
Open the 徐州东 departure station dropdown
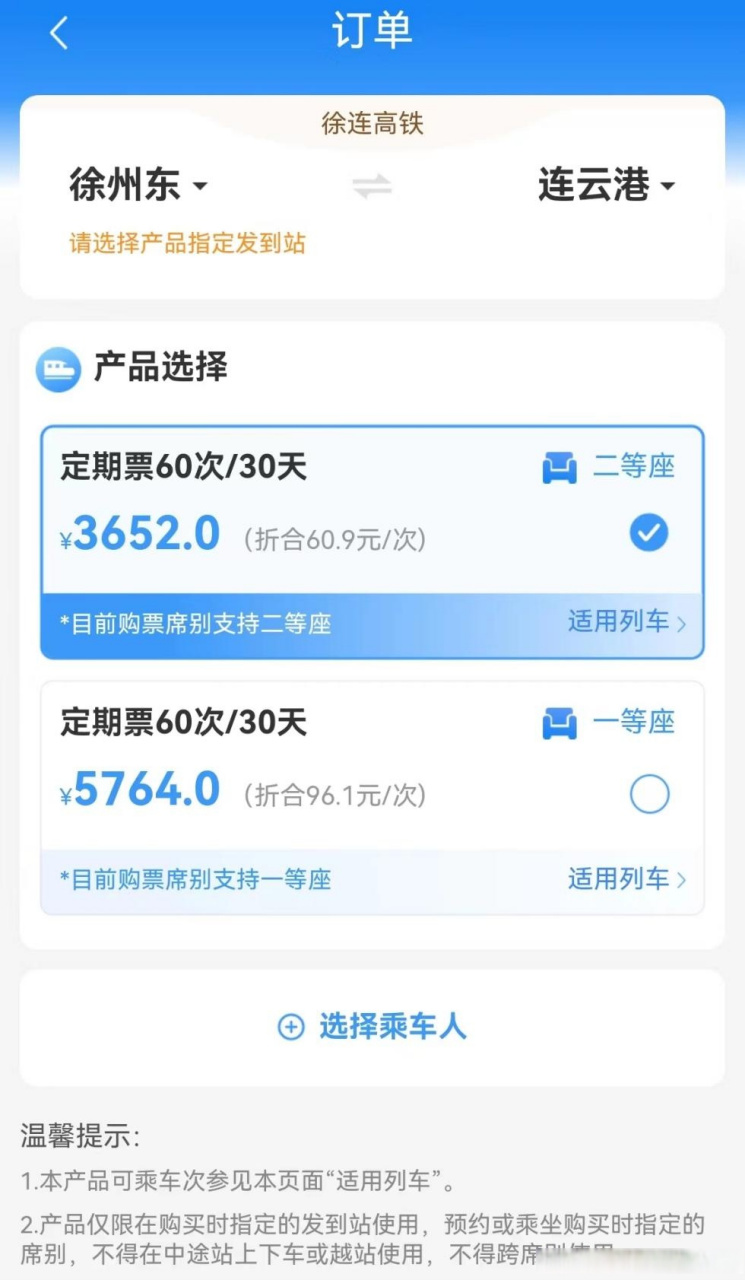coord(138,186)
